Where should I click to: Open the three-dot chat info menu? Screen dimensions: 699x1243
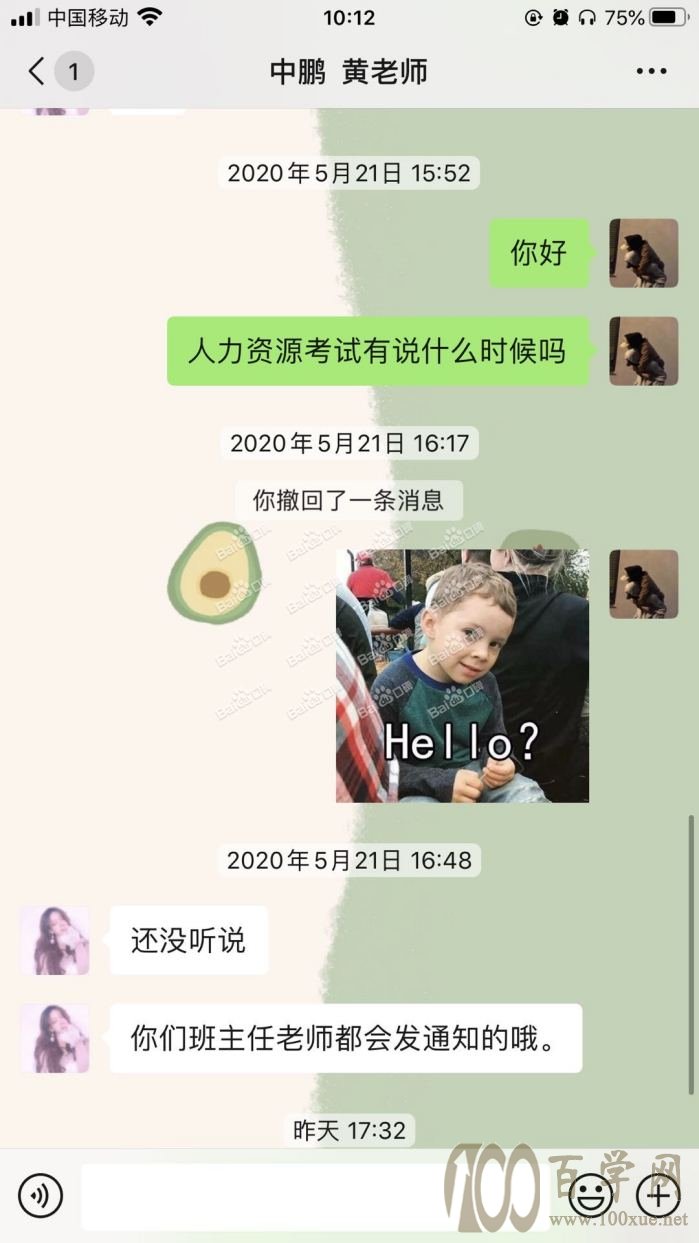651,71
